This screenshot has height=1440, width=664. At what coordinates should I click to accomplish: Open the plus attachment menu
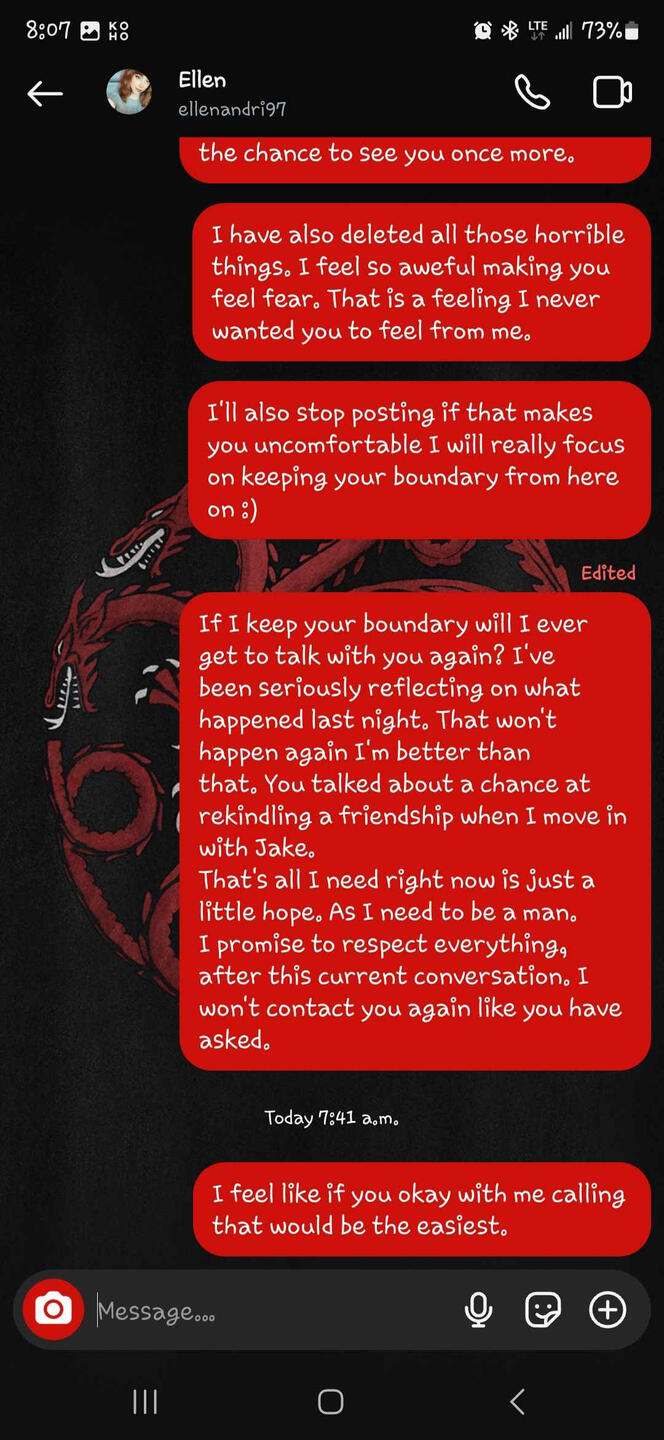click(608, 1310)
